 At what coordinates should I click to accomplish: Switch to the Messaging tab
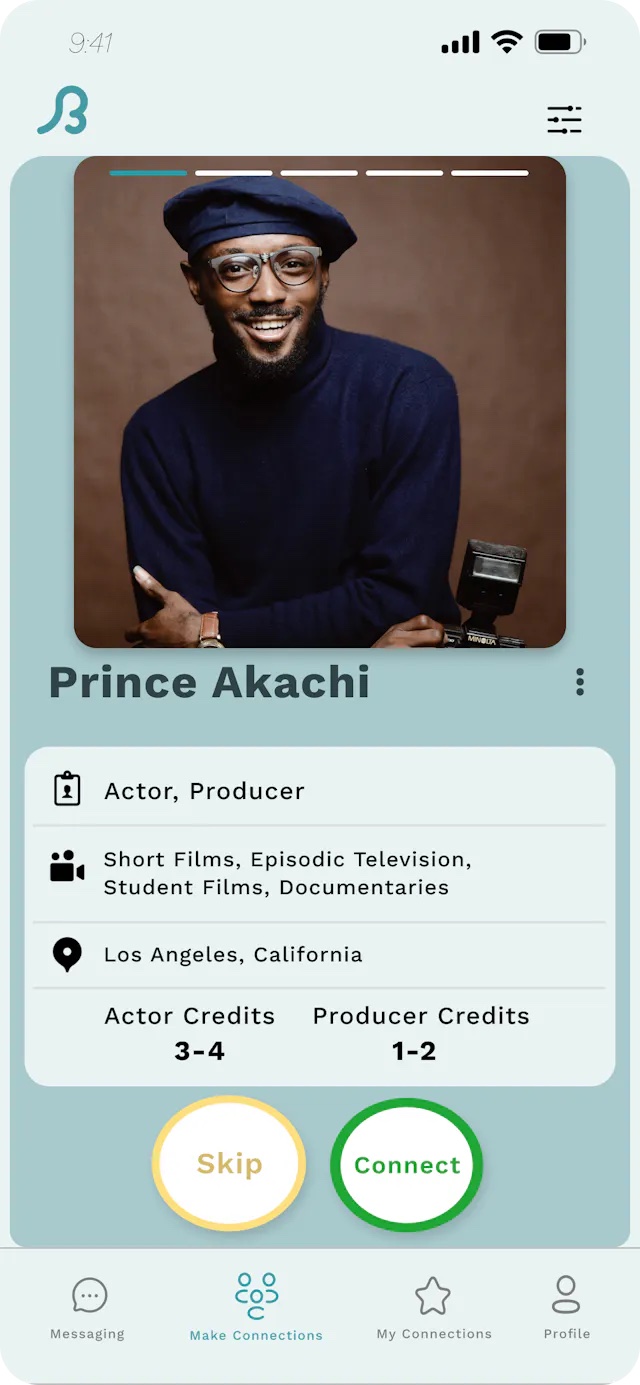tap(89, 1307)
